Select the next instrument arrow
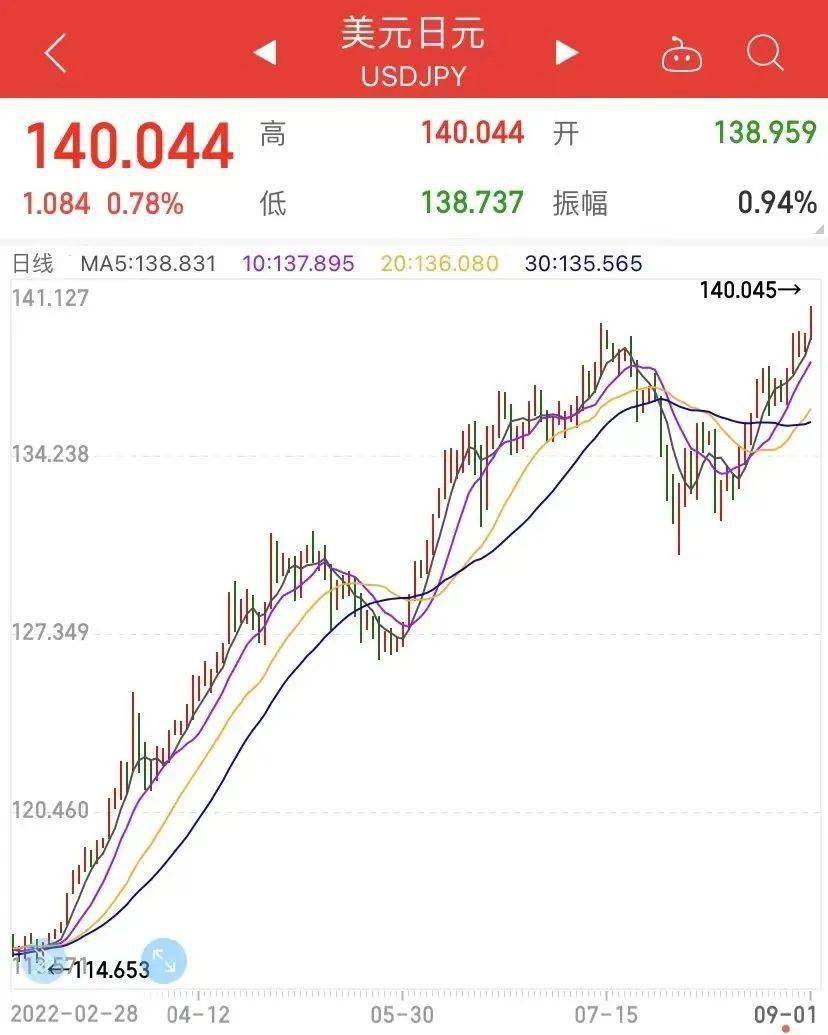Image resolution: width=828 pixels, height=1035 pixels. 566,53
